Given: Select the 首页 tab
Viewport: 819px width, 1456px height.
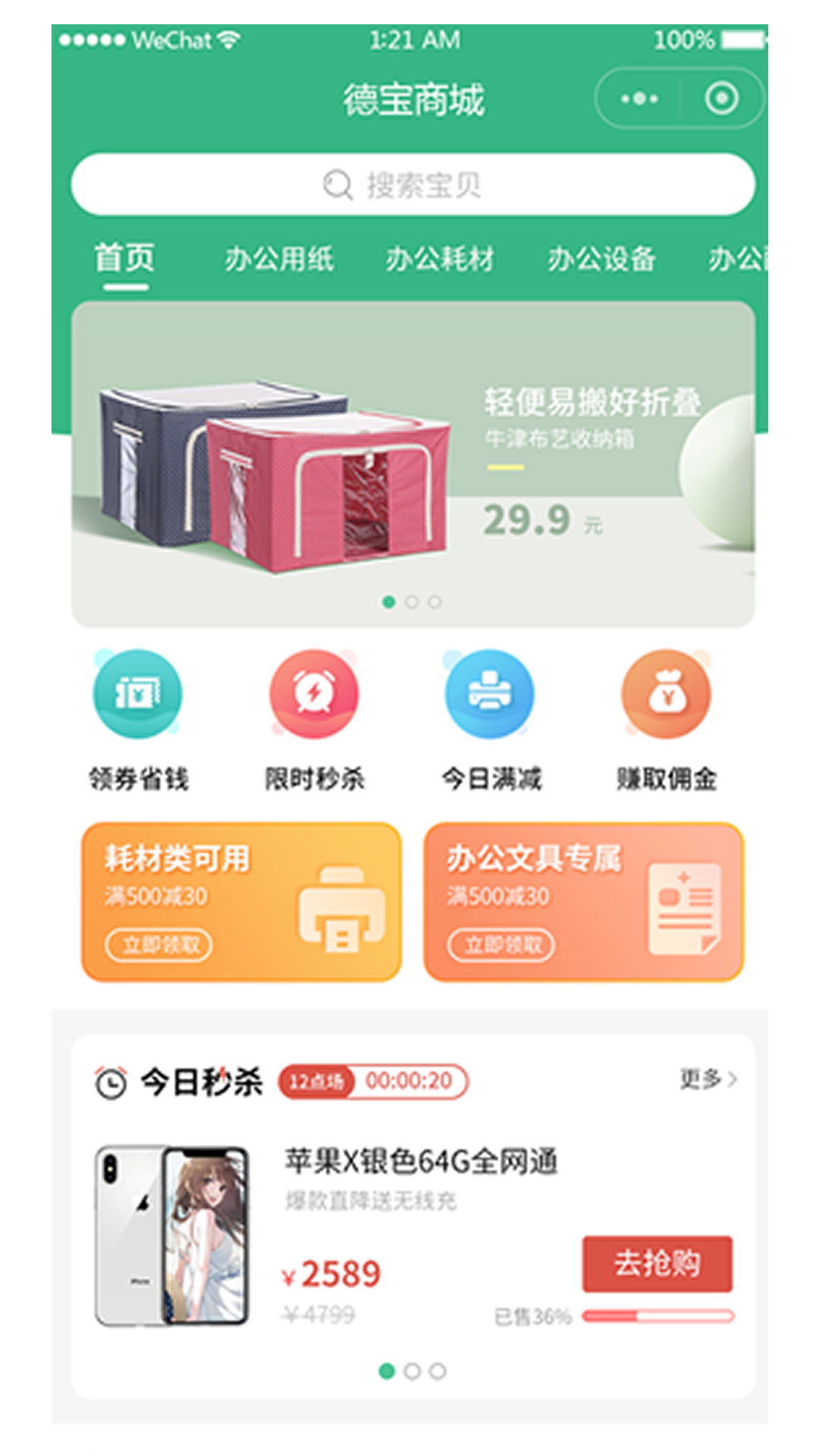Looking at the screenshot, I should 125,259.
